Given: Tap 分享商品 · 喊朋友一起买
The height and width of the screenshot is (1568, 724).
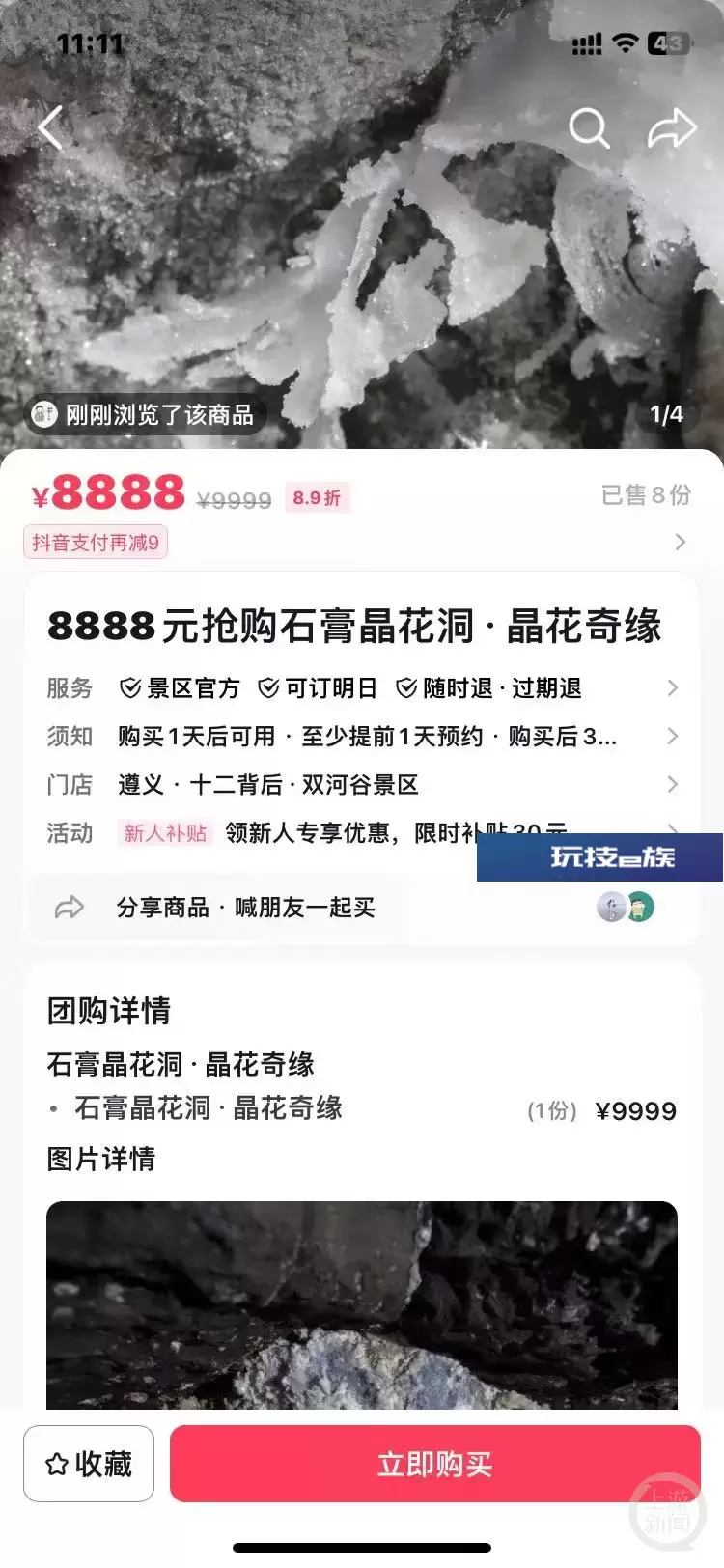Looking at the screenshot, I should coord(245,908).
